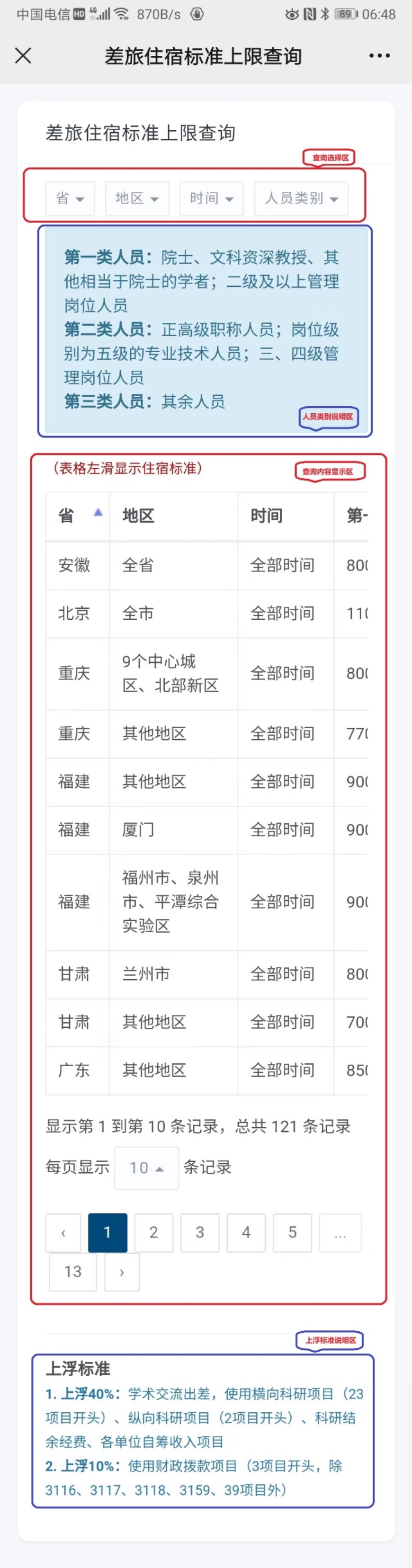The height and width of the screenshot is (1568, 412).
Task: Go to previous page with ‹ arrow
Action: [x=63, y=1233]
